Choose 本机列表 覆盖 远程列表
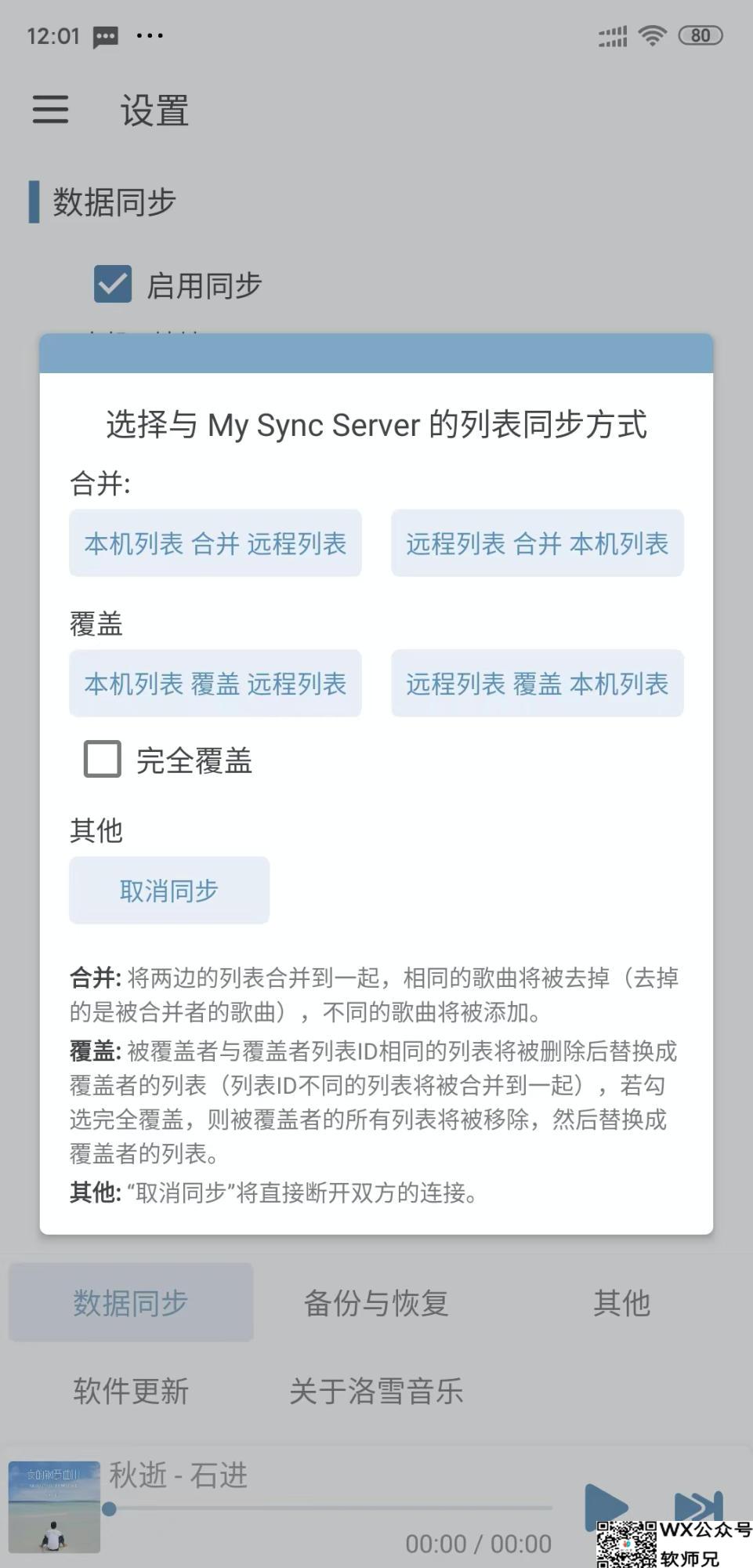 coord(215,684)
